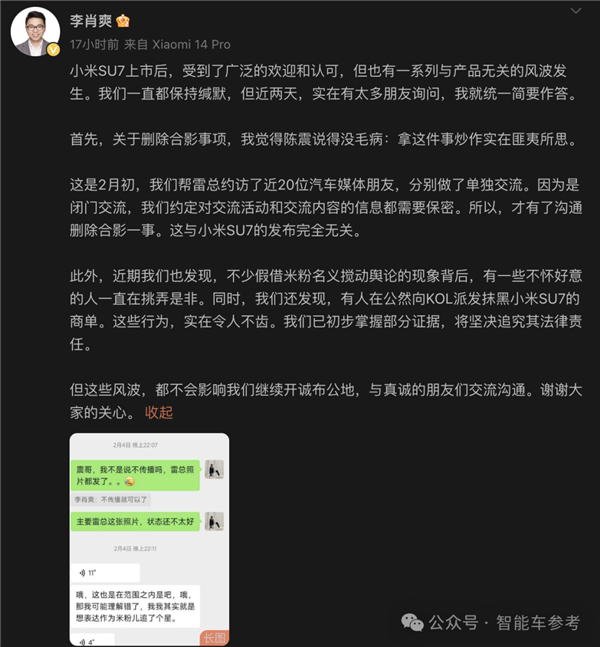600x647 pixels.
Task: Tap the username 李肖爽
Action: (92, 21)
